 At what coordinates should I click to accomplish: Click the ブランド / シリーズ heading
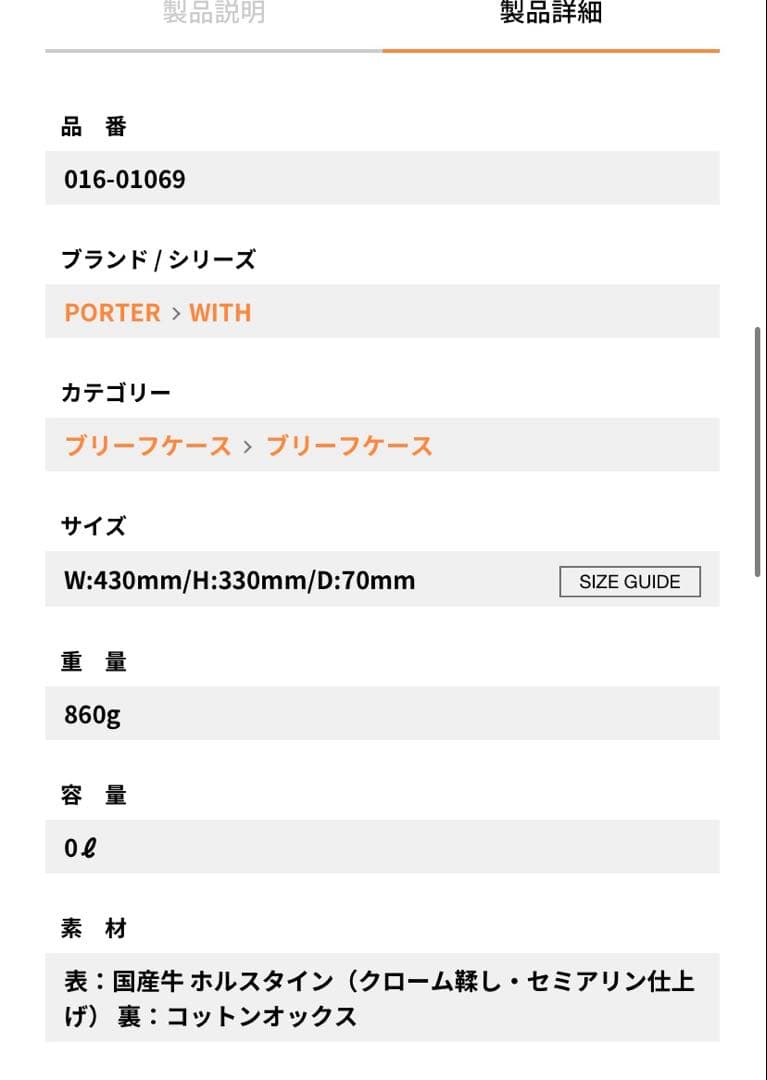click(157, 259)
